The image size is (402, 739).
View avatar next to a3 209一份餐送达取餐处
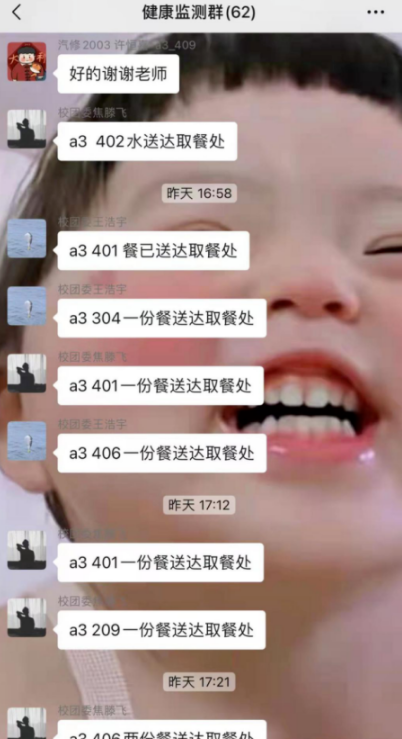click(27, 617)
